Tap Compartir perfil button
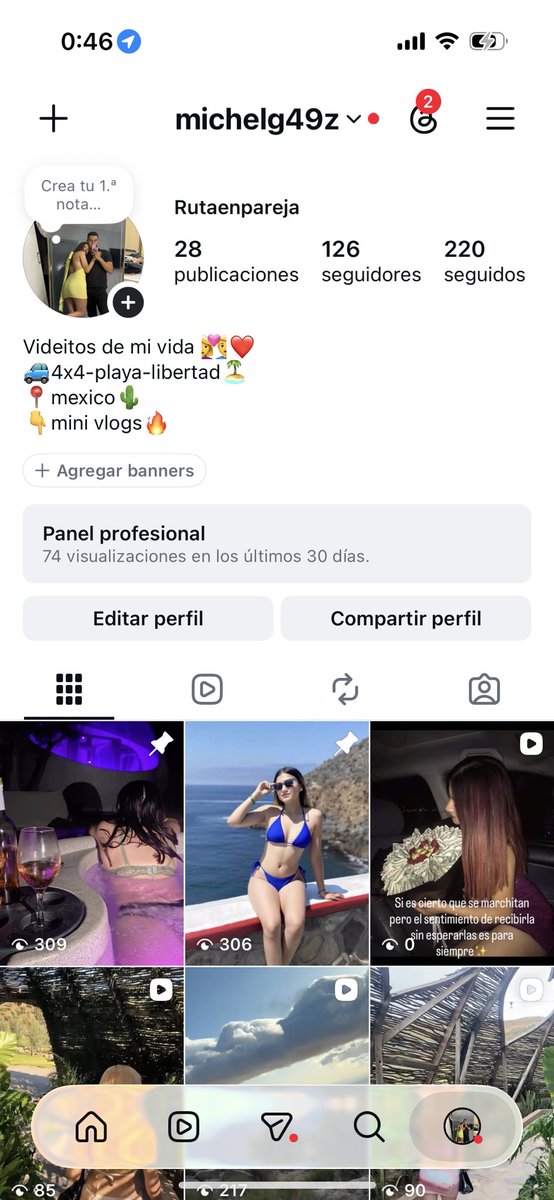Screen dimensions: 554x1200 406,619
